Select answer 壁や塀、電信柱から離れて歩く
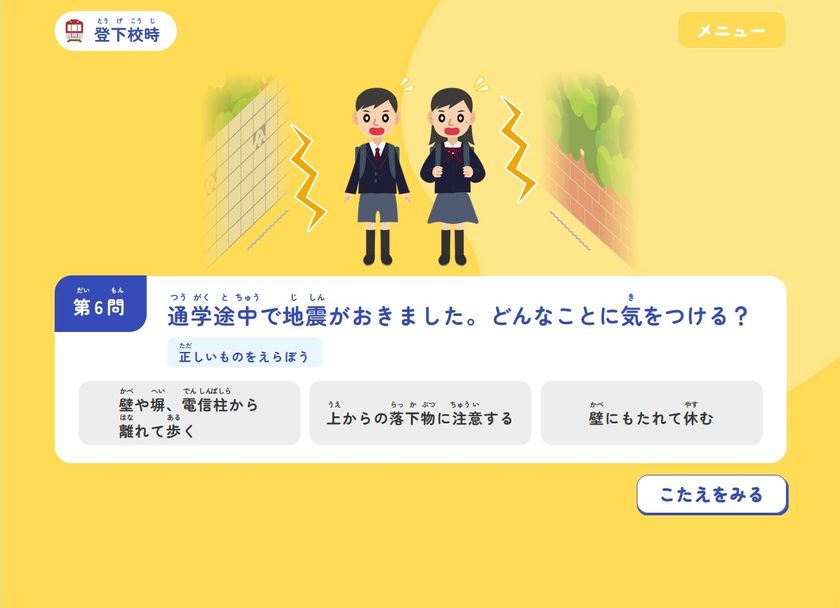 click(189, 413)
